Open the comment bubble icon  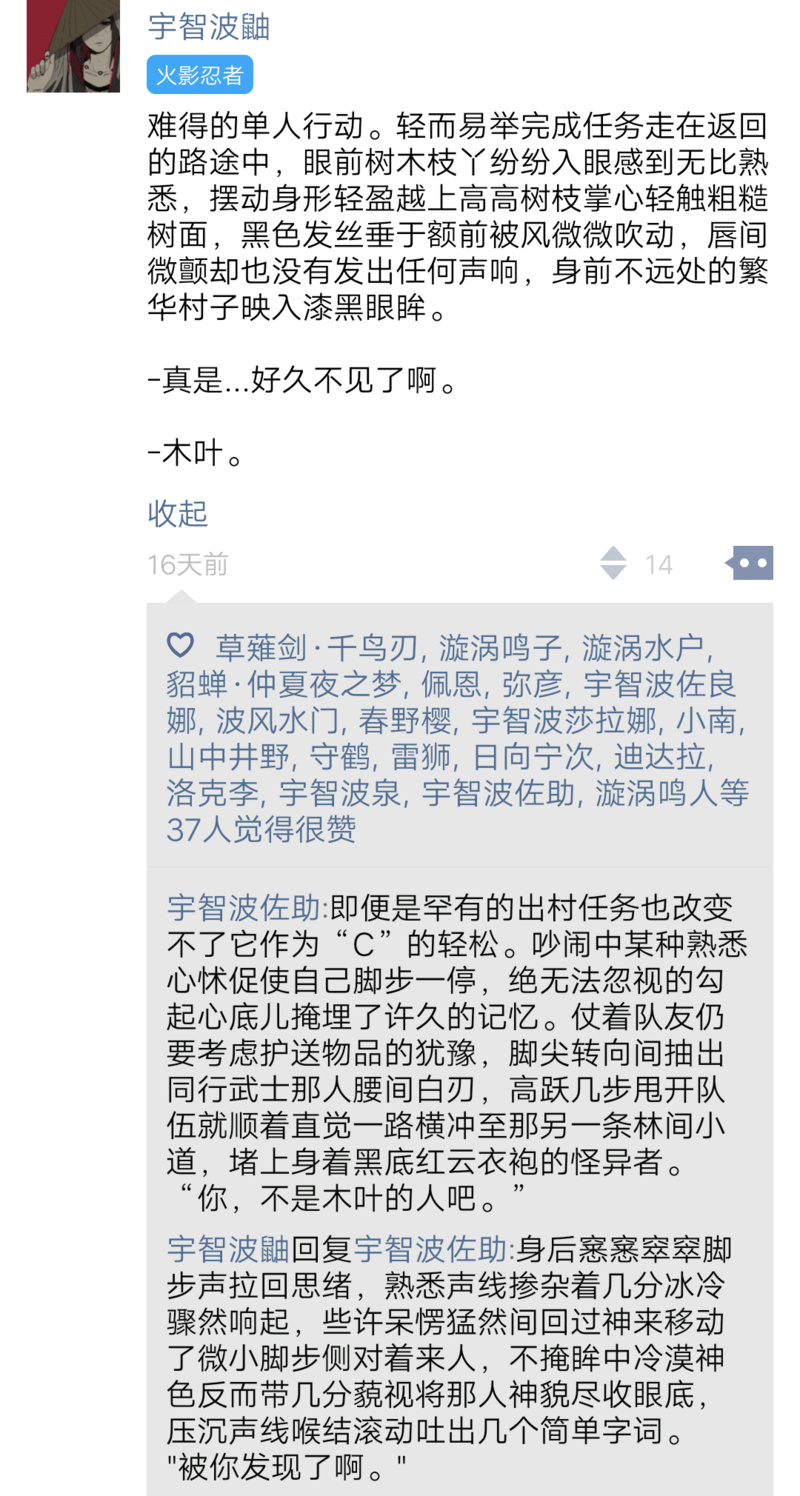pos(751,563)
